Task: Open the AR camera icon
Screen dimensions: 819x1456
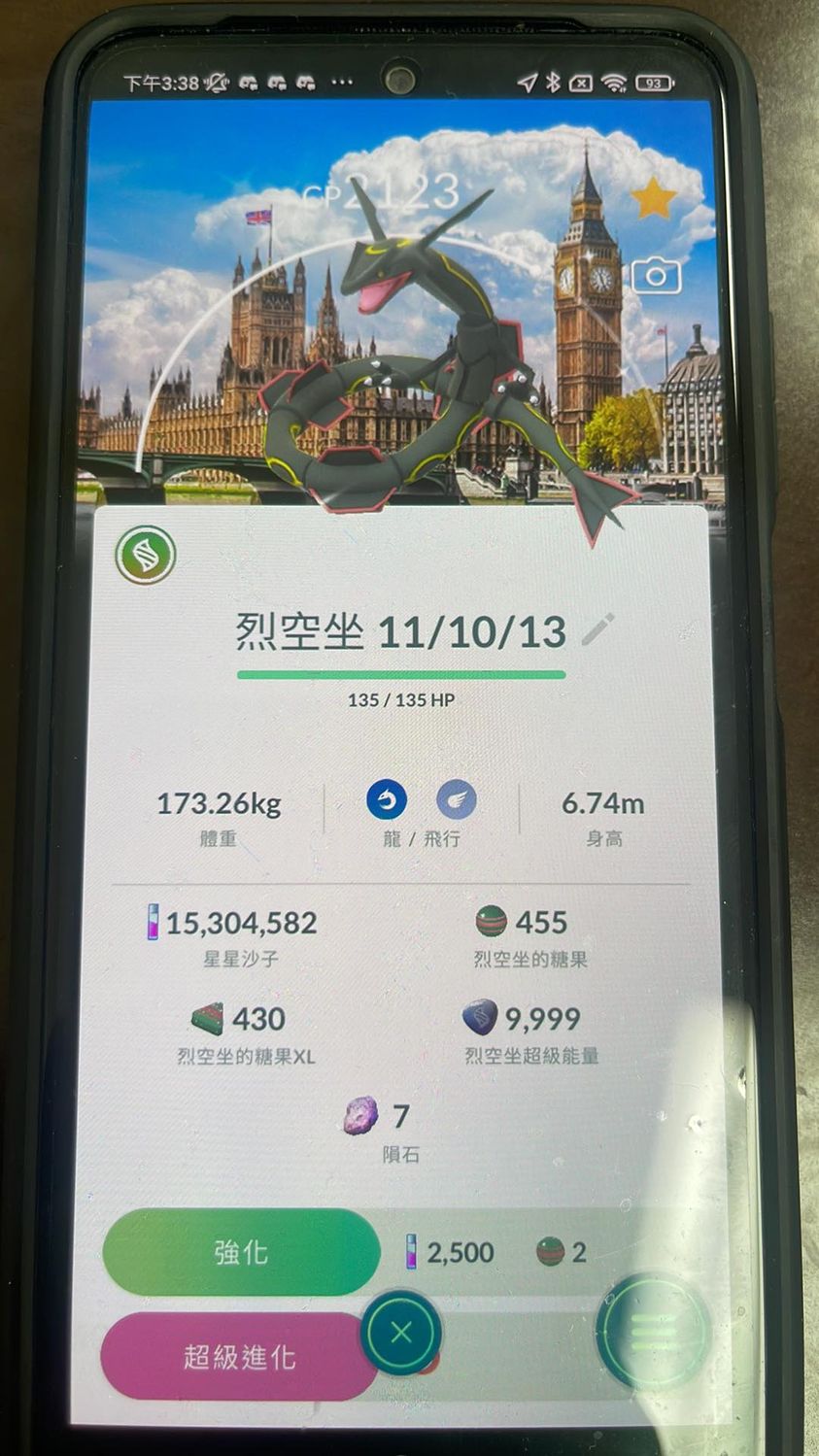Action: [656, 277]
